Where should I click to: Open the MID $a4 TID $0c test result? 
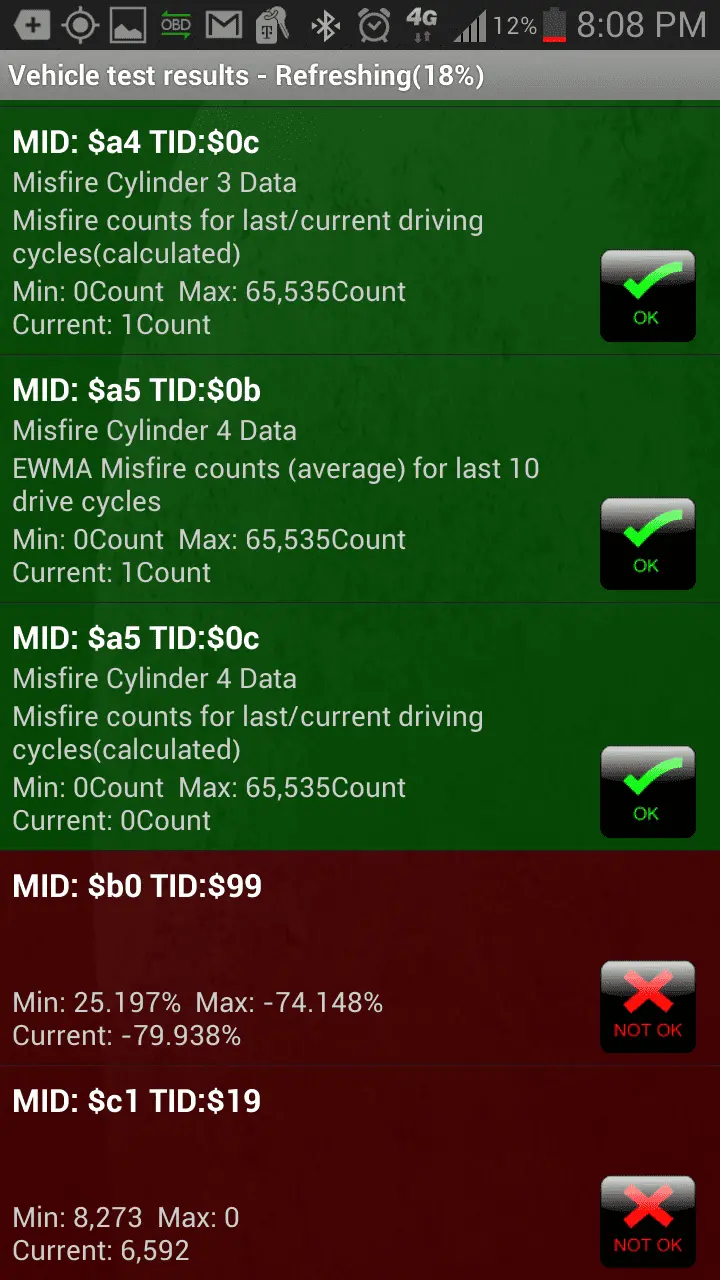pos(360,230)
